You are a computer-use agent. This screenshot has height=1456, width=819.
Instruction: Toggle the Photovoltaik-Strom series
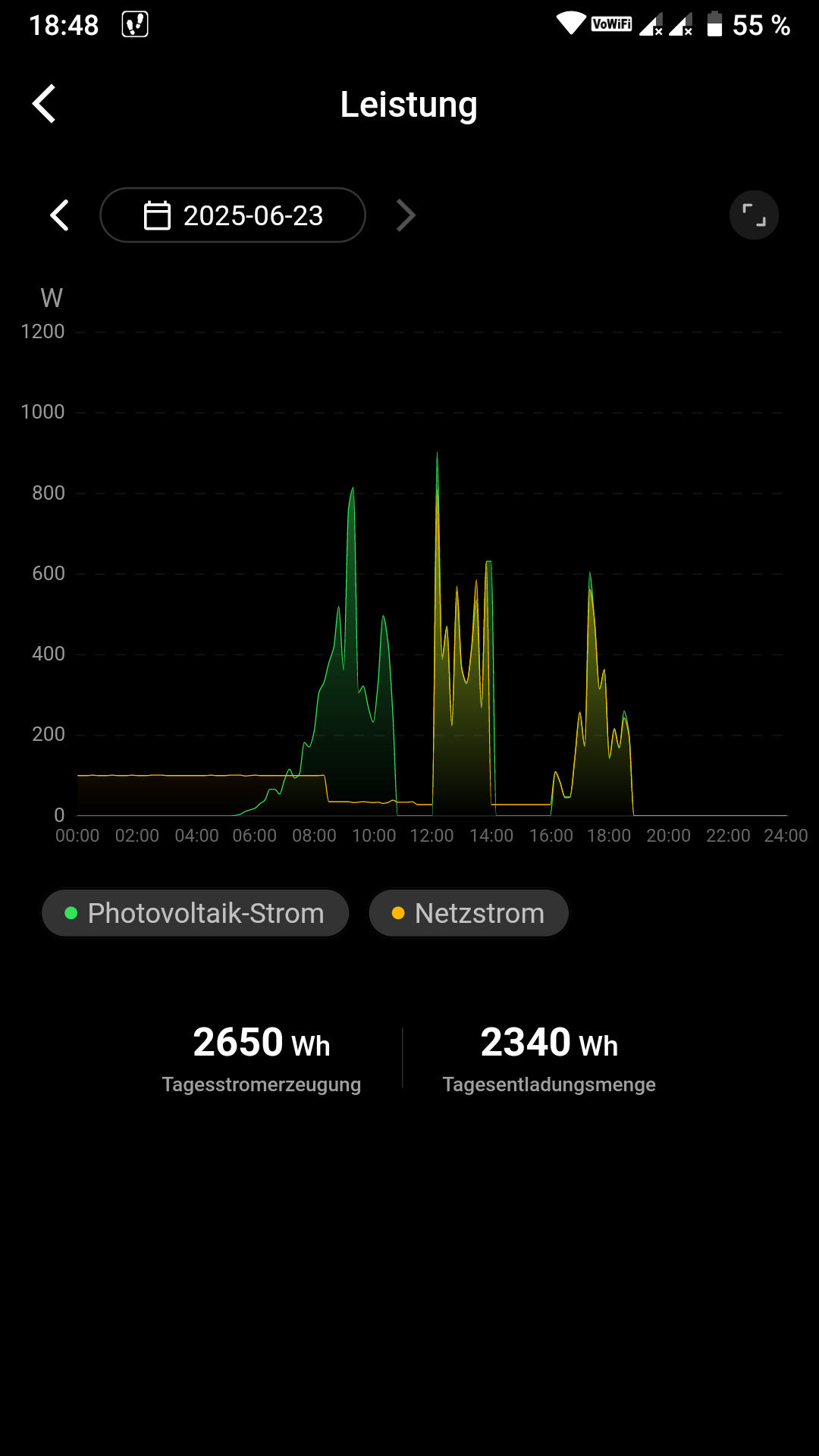click(196, 913)
